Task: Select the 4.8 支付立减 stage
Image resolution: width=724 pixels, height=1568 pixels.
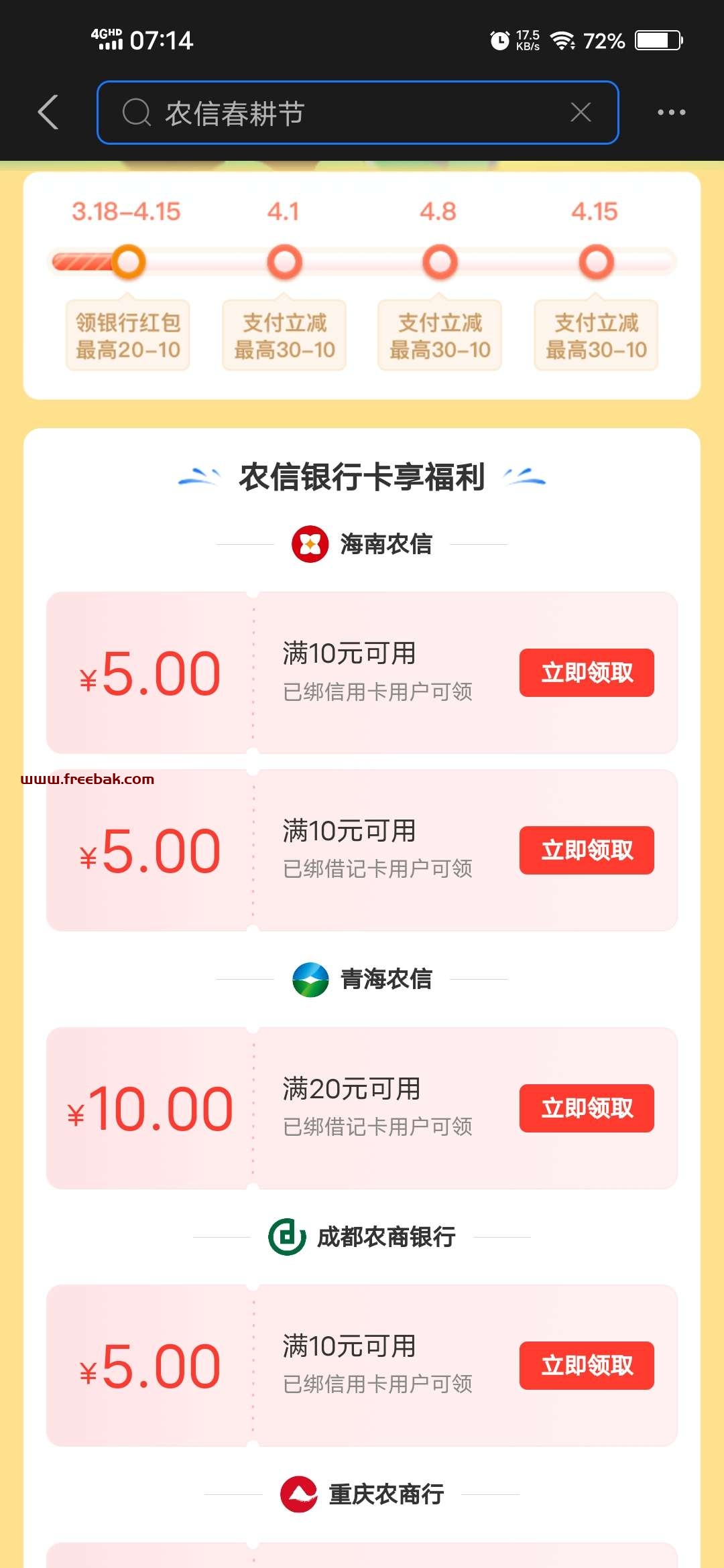Action: (440, 335)
